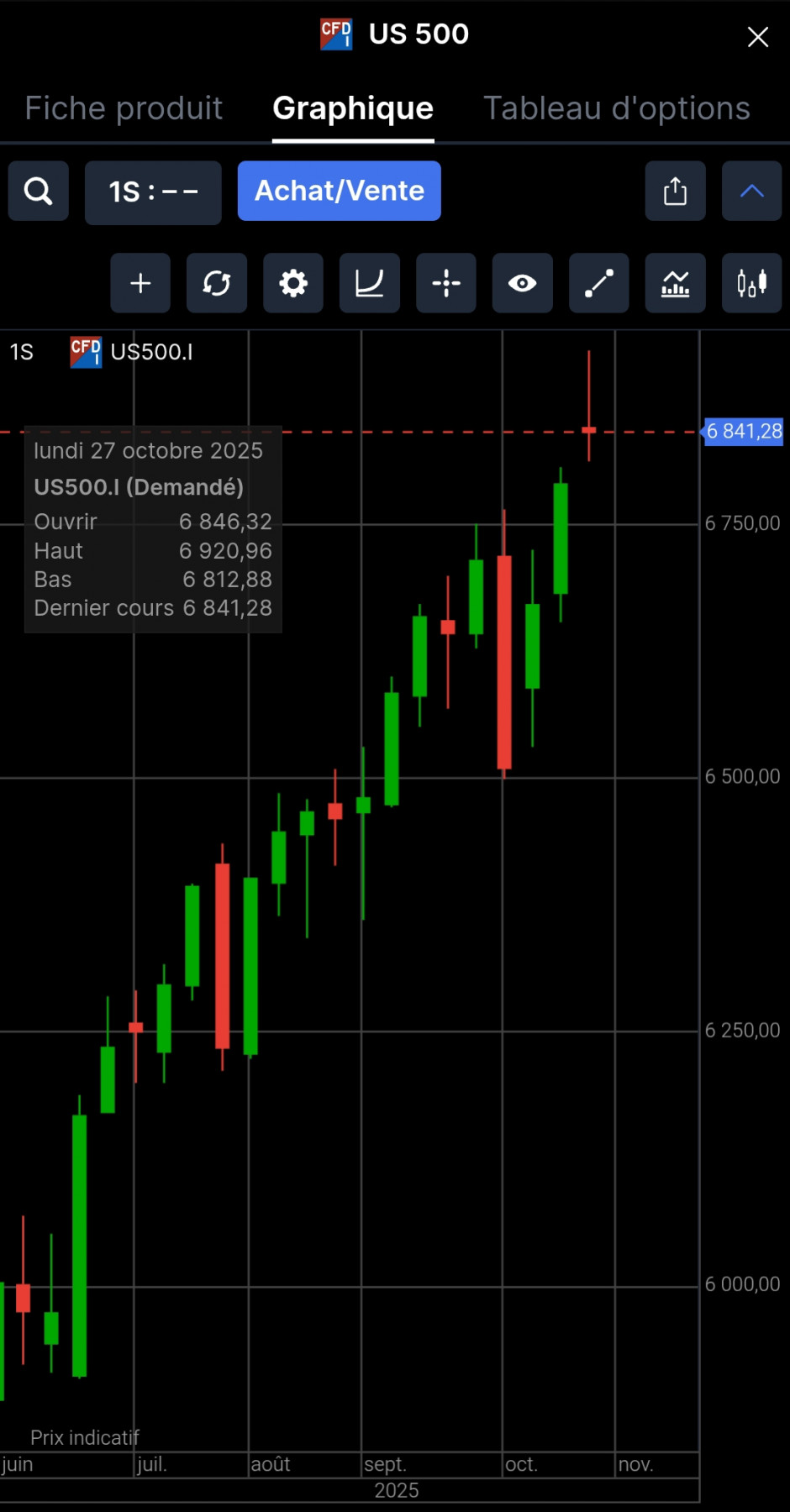Open the symbol search magnifier
790x1512 pixels.
tap(38, 191)
